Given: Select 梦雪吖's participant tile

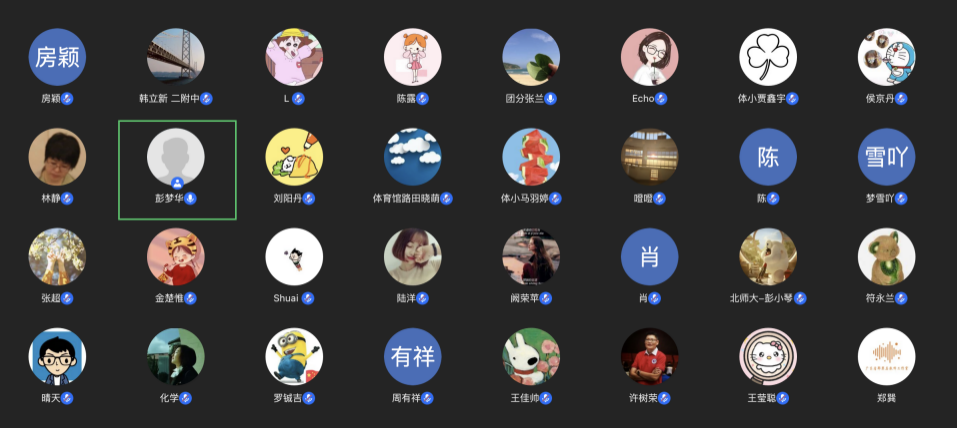Looking at the screenshot, I should pyautogui.click(x=887, y=157).
